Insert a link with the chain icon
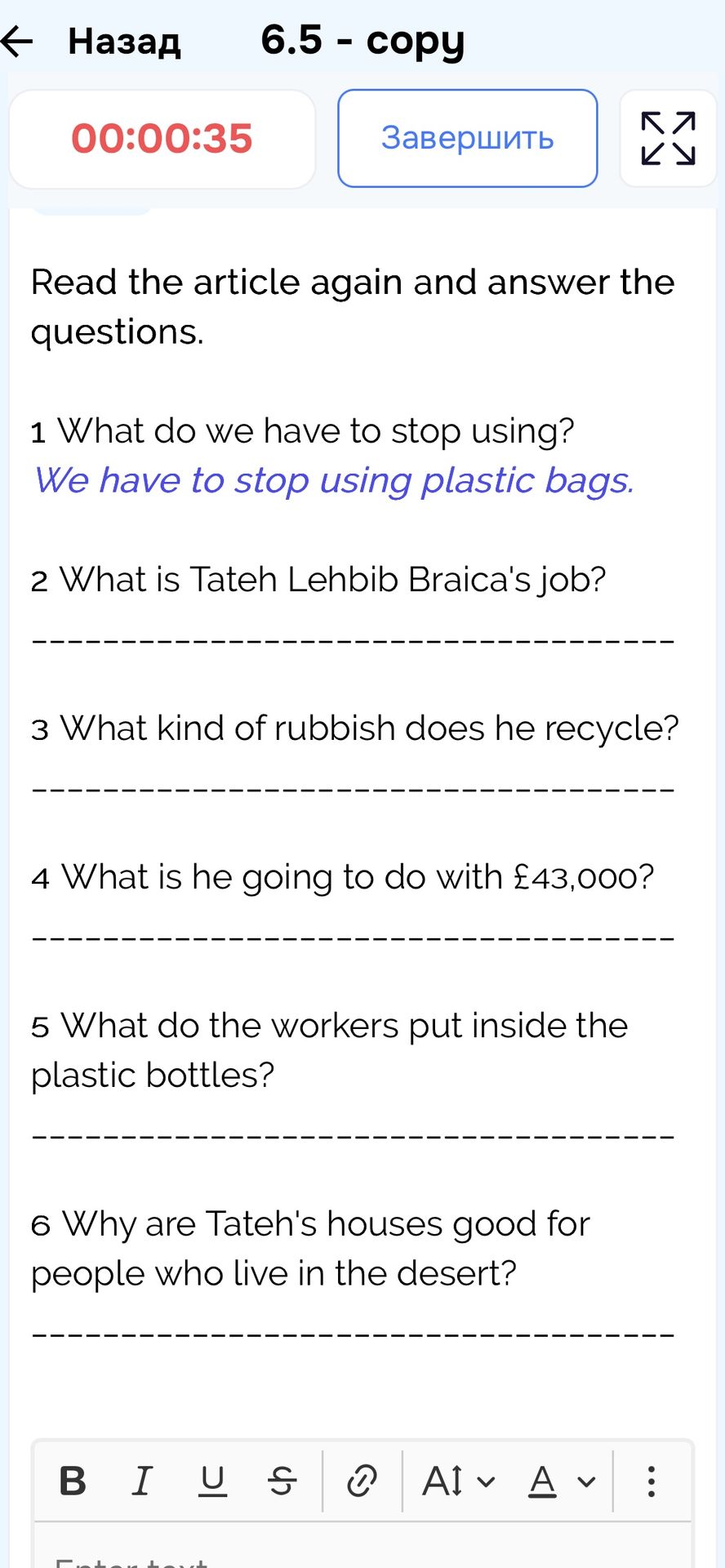Screen dimensions: 725x1568 tap(362, 1481)
